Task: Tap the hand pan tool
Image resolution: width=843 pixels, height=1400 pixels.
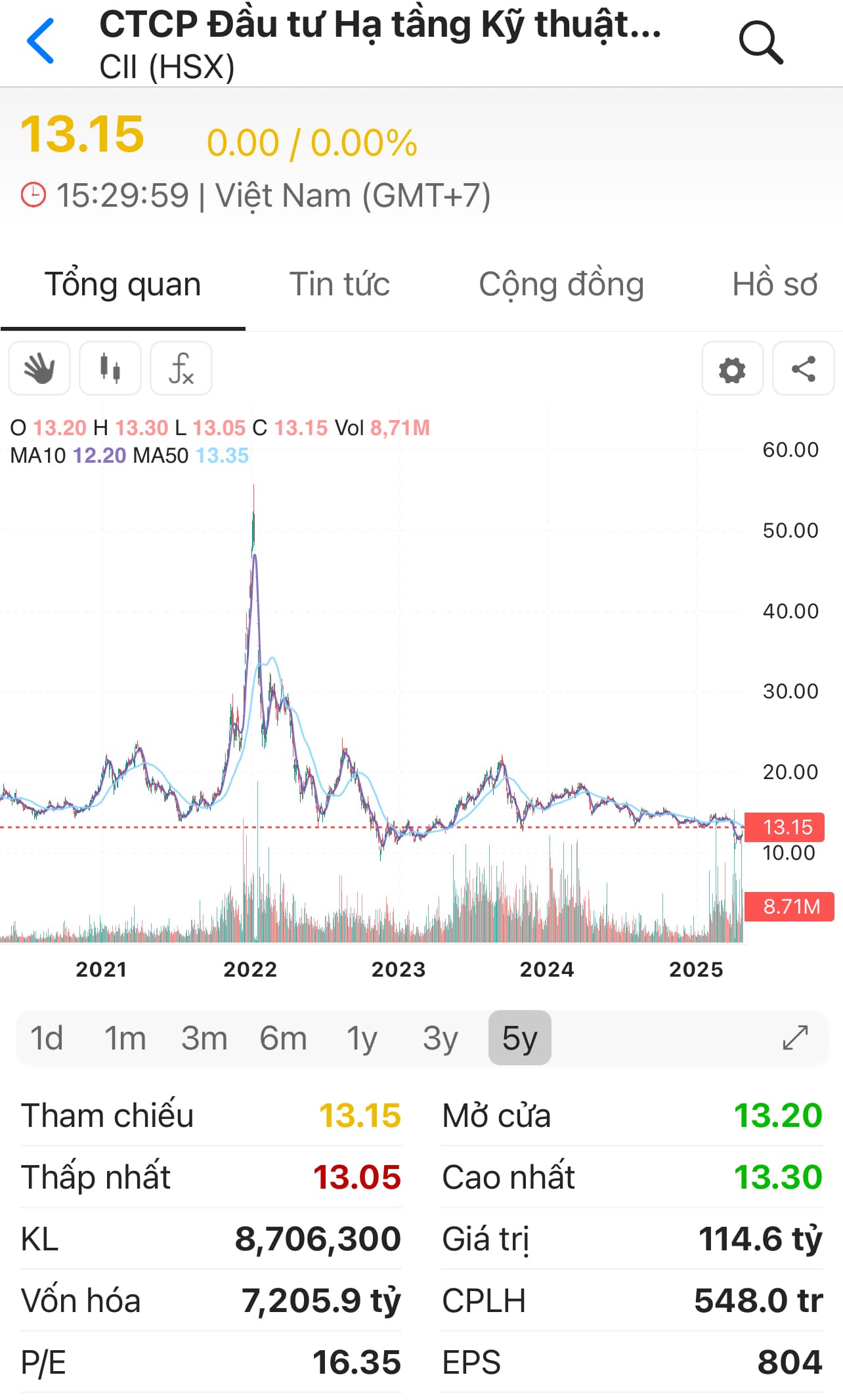Action: (x=39, y=368)
